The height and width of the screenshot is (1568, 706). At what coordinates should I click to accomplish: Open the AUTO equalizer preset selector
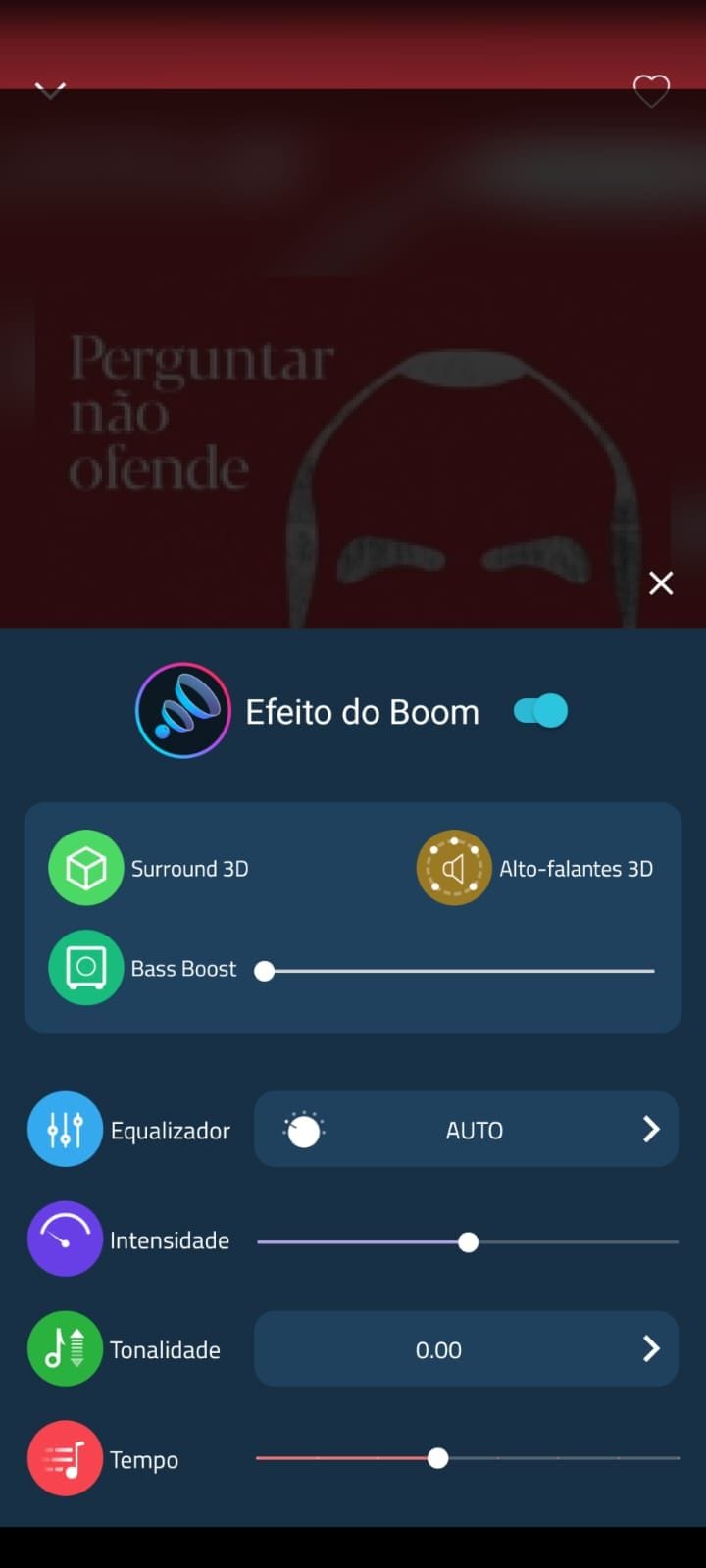click(466, 1130)
